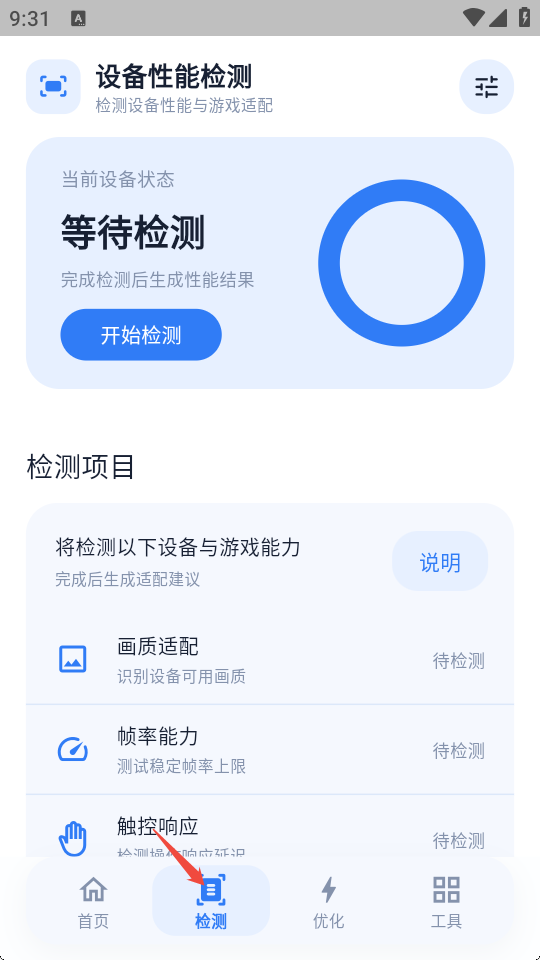Go to the 优化 tab
540x960 pixels.
(x=329, y=902)
